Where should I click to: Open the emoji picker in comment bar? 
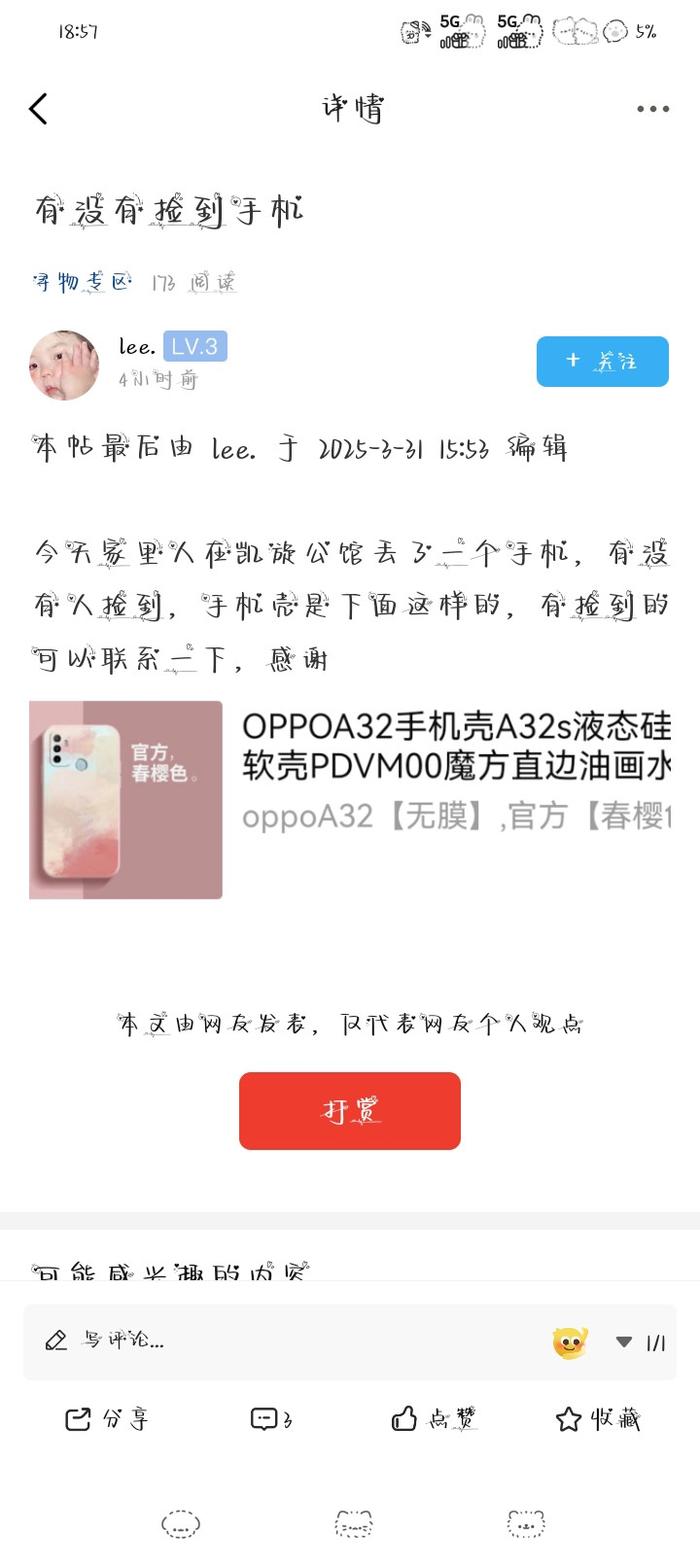pos(570,1342)
